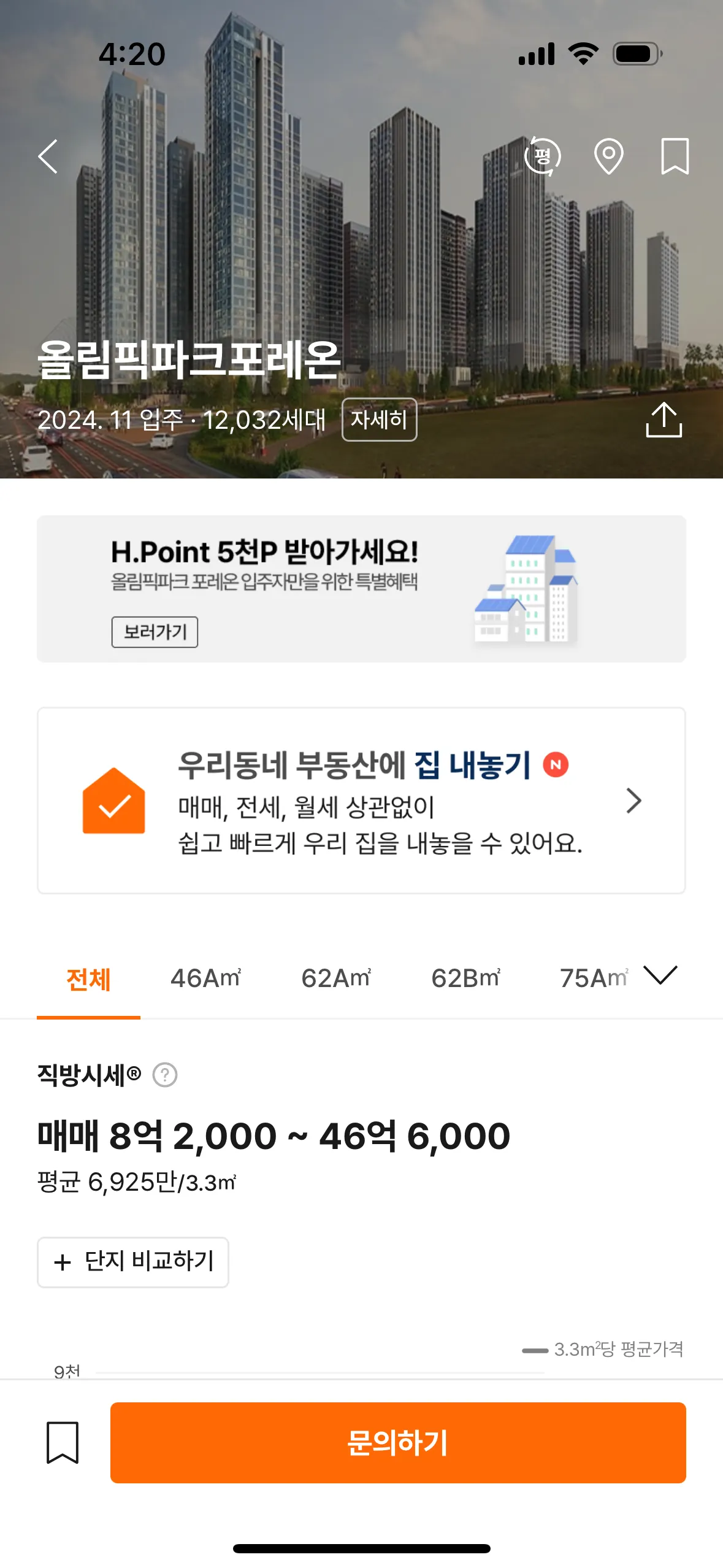Image resolution: width=723 pixels, height=1568 pixels.
Task: Tap the orange 문의하기 button
Action: (x=398, y=1443)
